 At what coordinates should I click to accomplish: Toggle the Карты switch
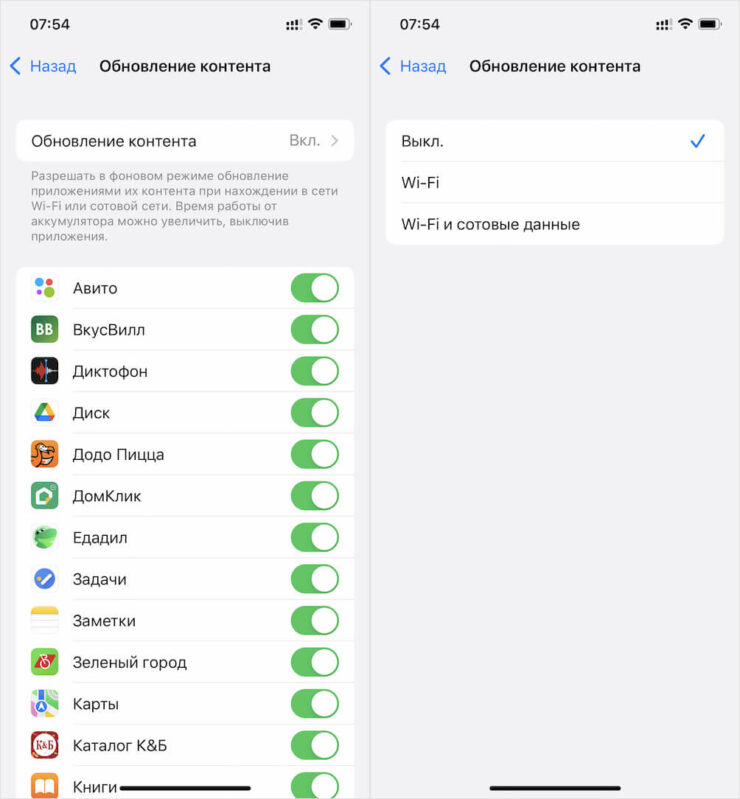[314, 703]
